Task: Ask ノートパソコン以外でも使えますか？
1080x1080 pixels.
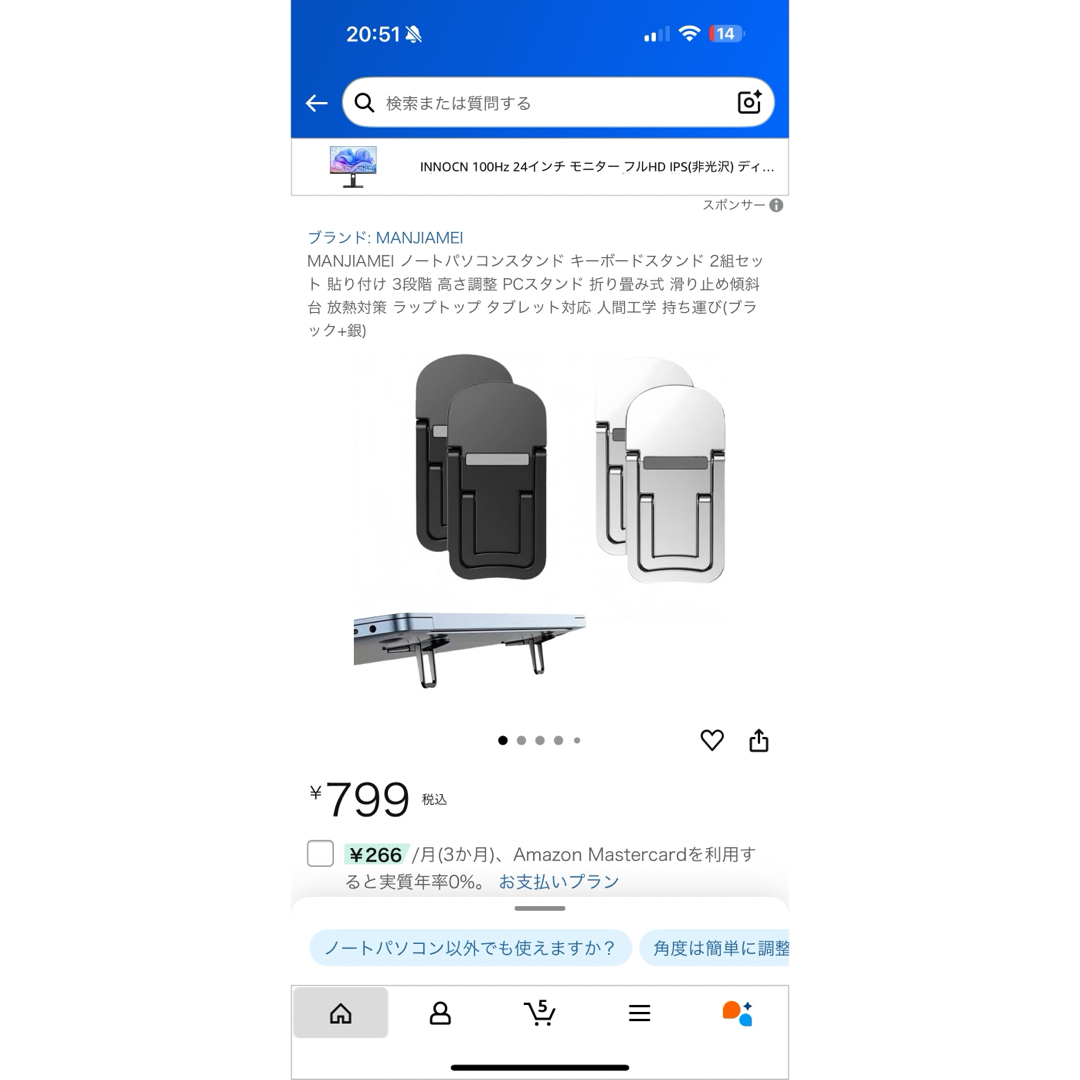Action: coord(470,948)
